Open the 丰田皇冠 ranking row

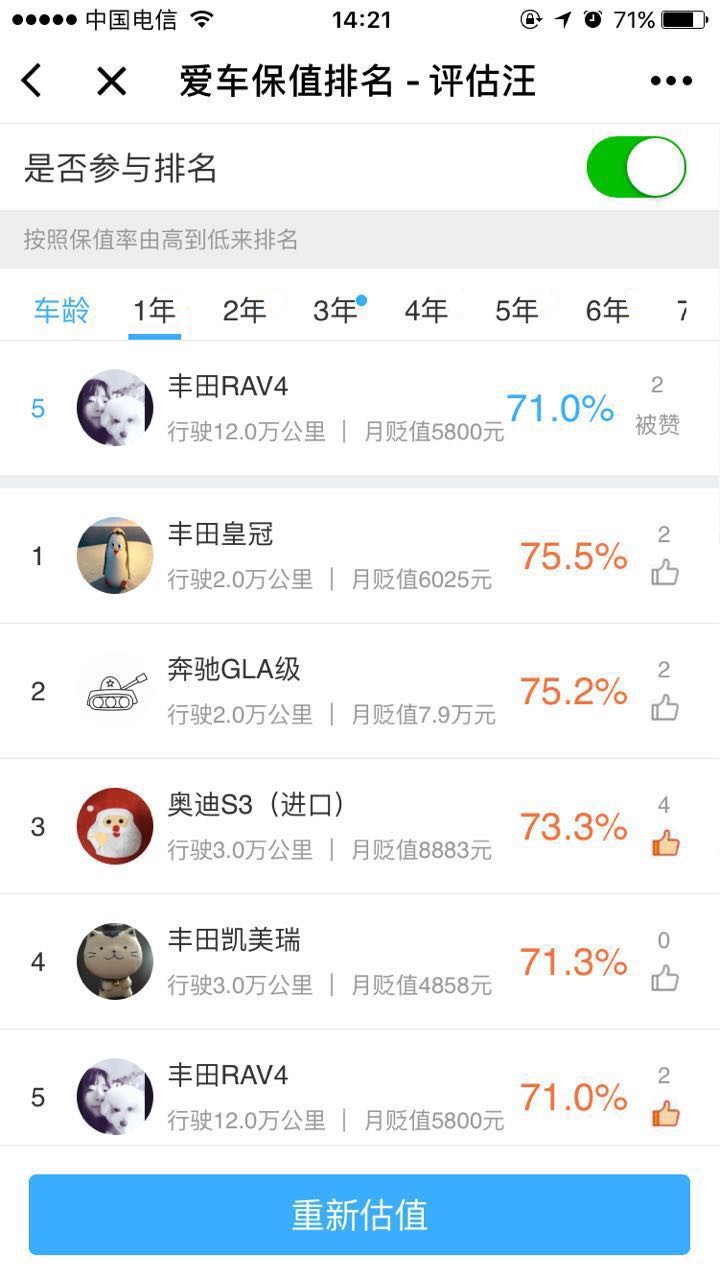coord(330,556)
